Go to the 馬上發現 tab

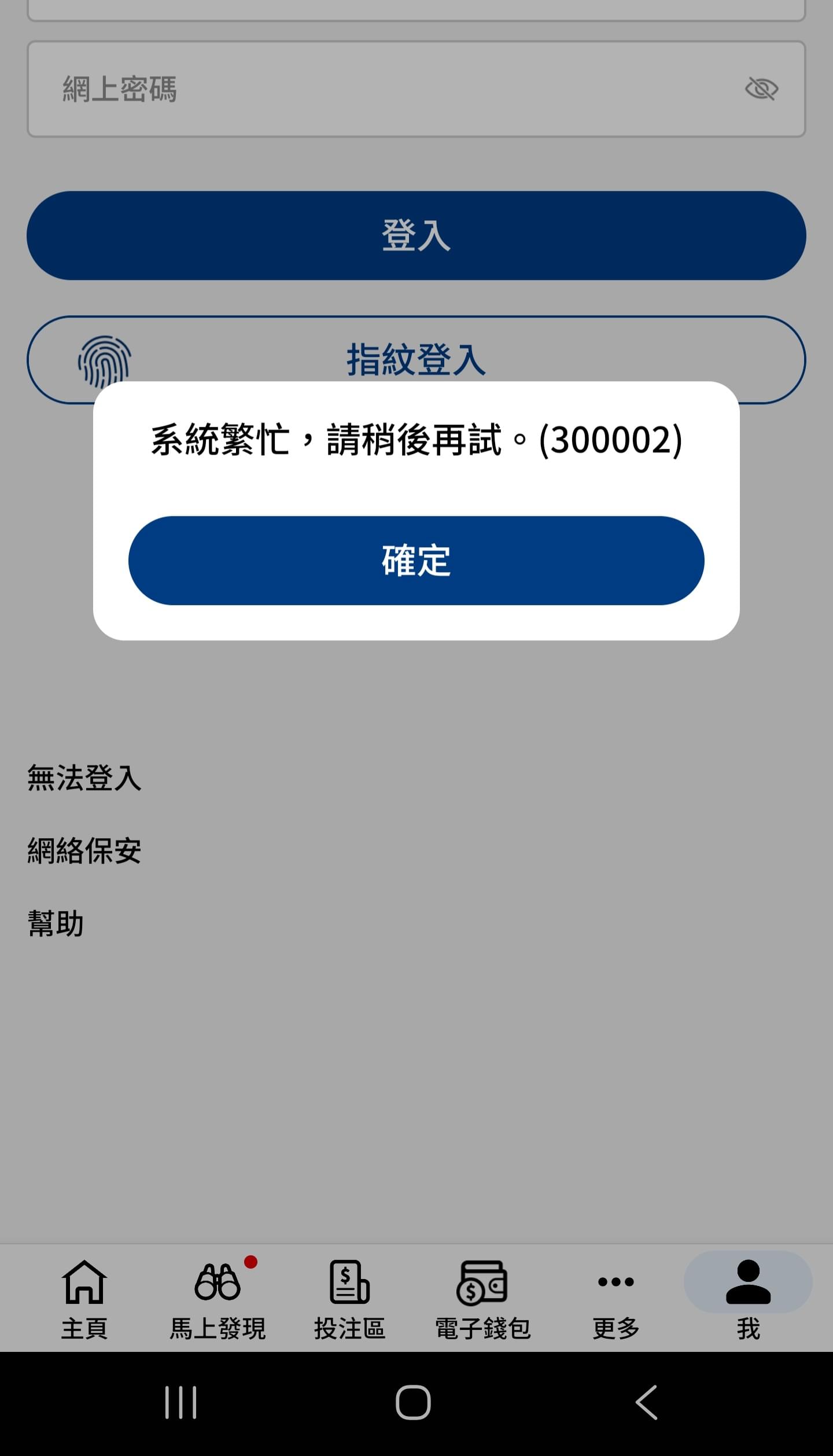(x=218, y=1300)
